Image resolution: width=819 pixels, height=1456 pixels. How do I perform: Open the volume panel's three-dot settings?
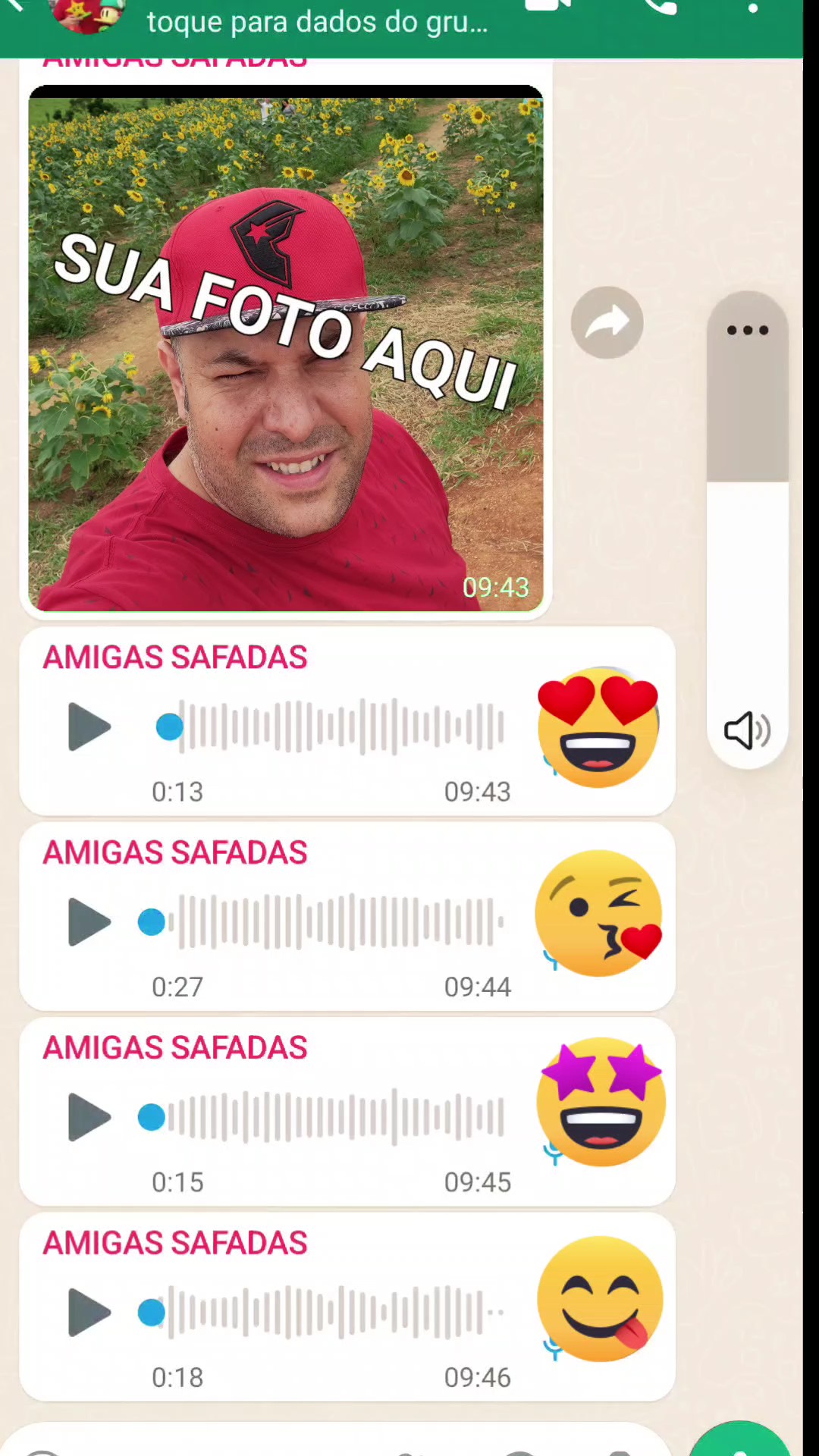click(x=748, y=330)
